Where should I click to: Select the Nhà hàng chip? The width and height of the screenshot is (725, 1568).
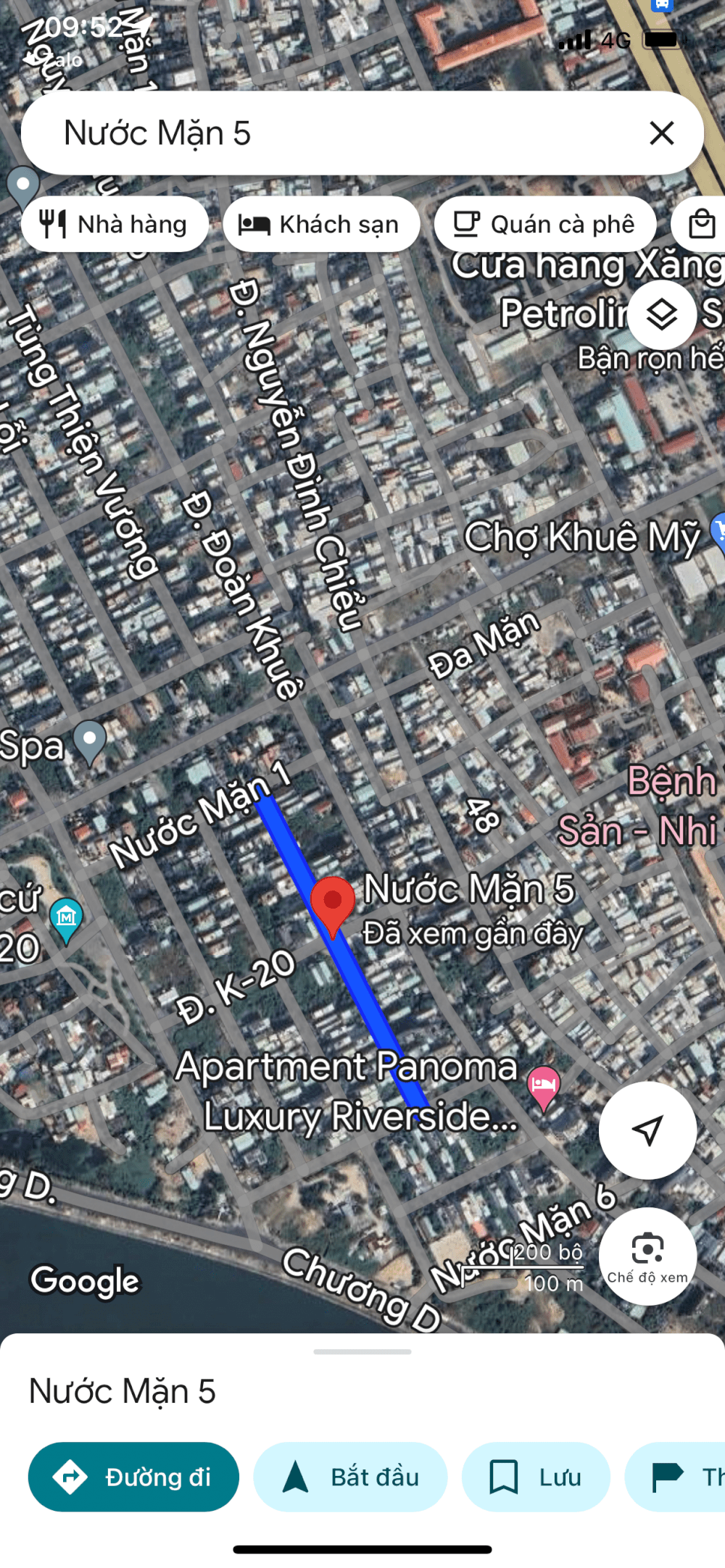point(115,225)
